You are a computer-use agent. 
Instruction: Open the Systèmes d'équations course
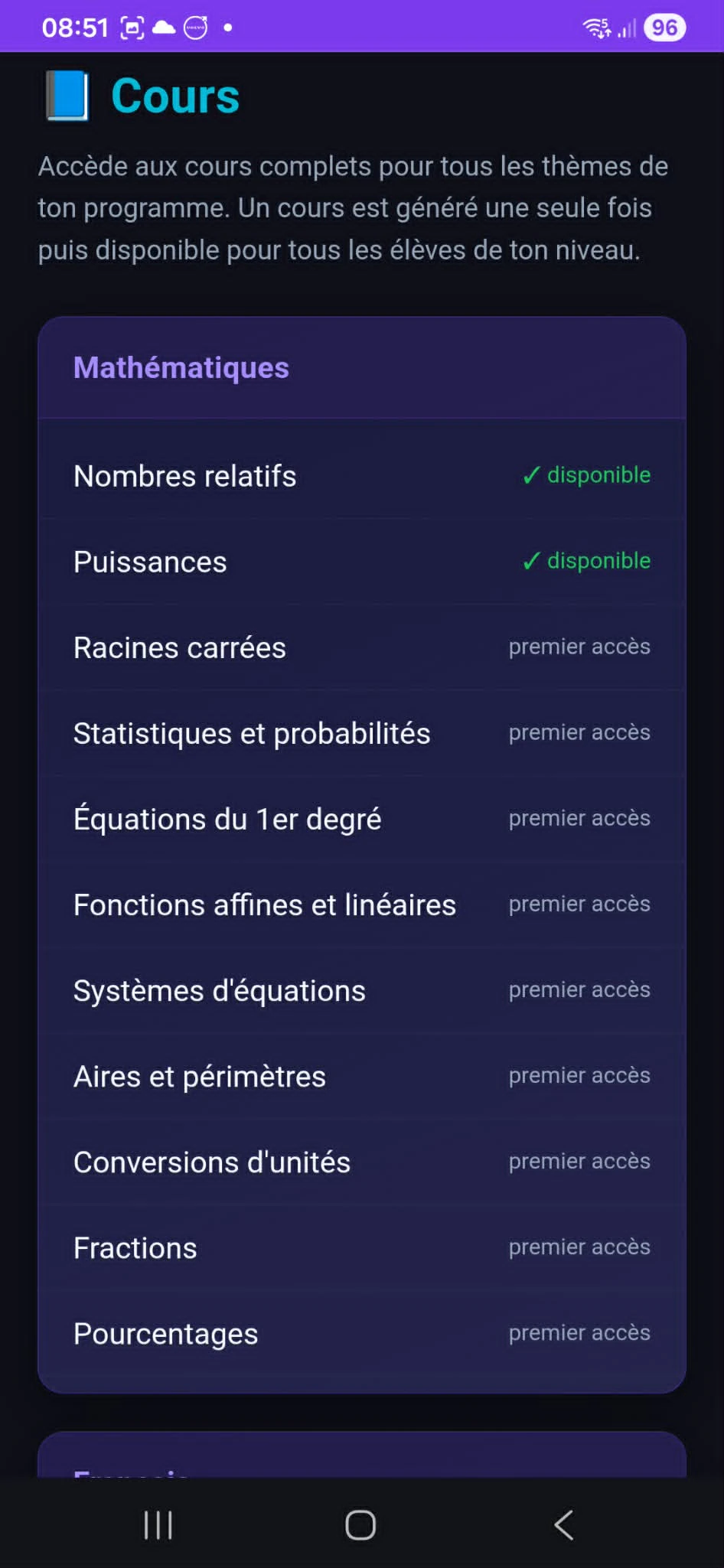(x=362, y=990)
